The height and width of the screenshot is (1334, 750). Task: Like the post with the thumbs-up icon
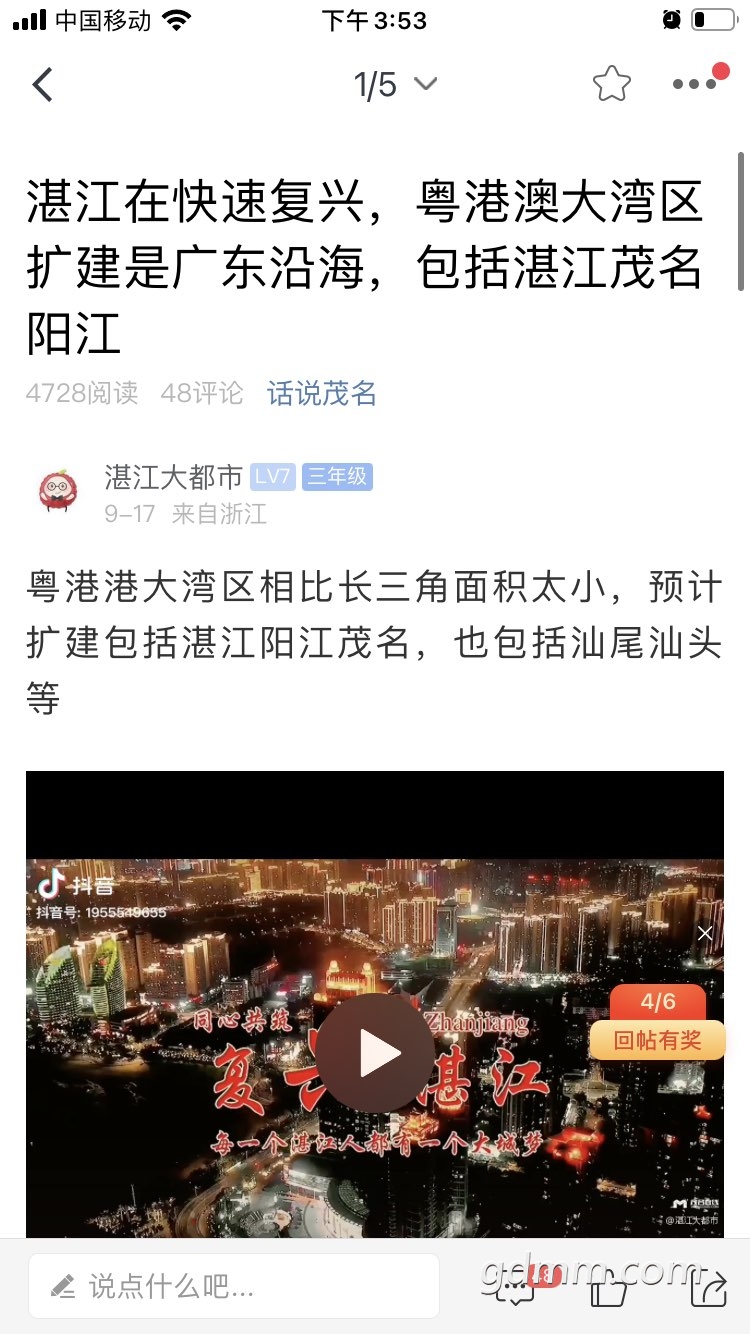pyautogui.click(x=608, y=1288)
